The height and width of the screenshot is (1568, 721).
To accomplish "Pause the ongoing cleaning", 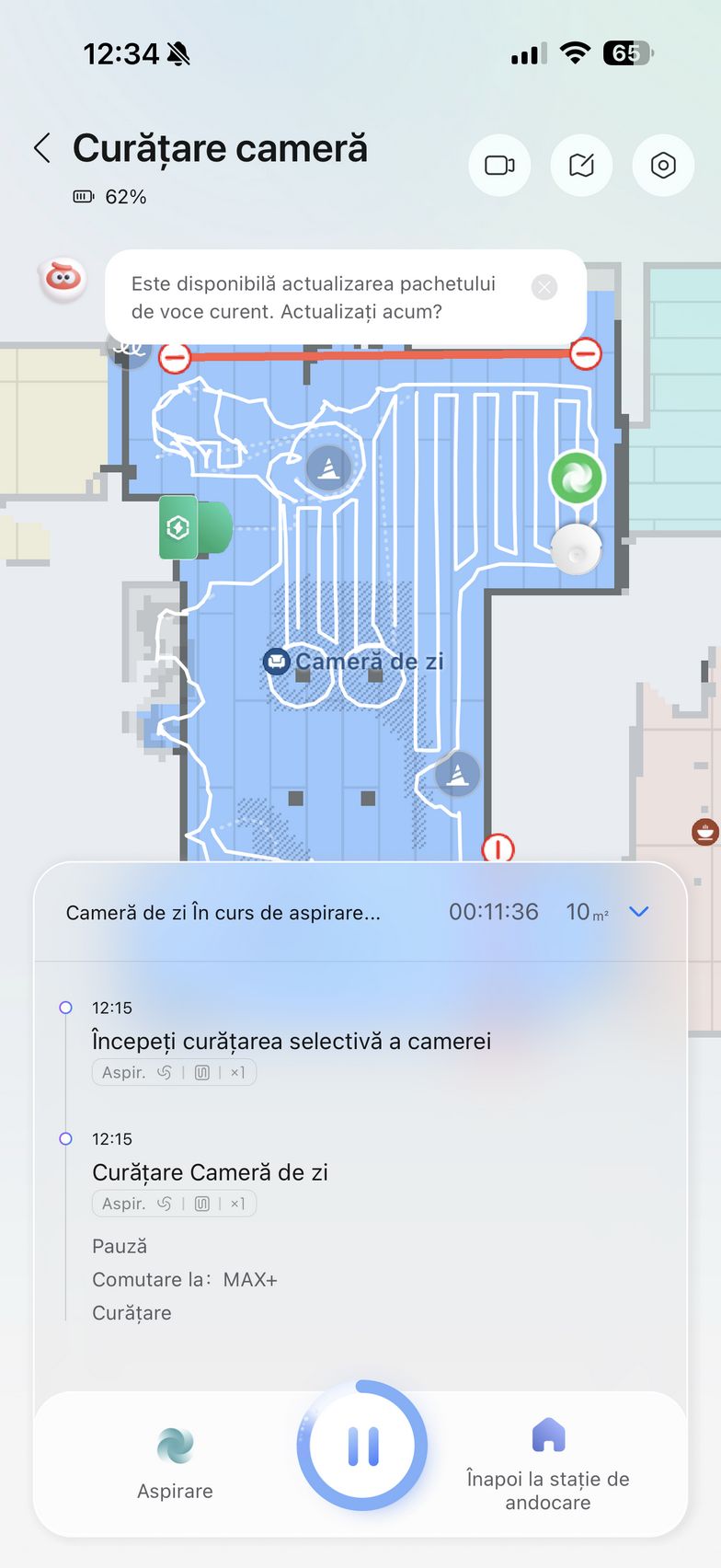I will tap(362, 1446).
